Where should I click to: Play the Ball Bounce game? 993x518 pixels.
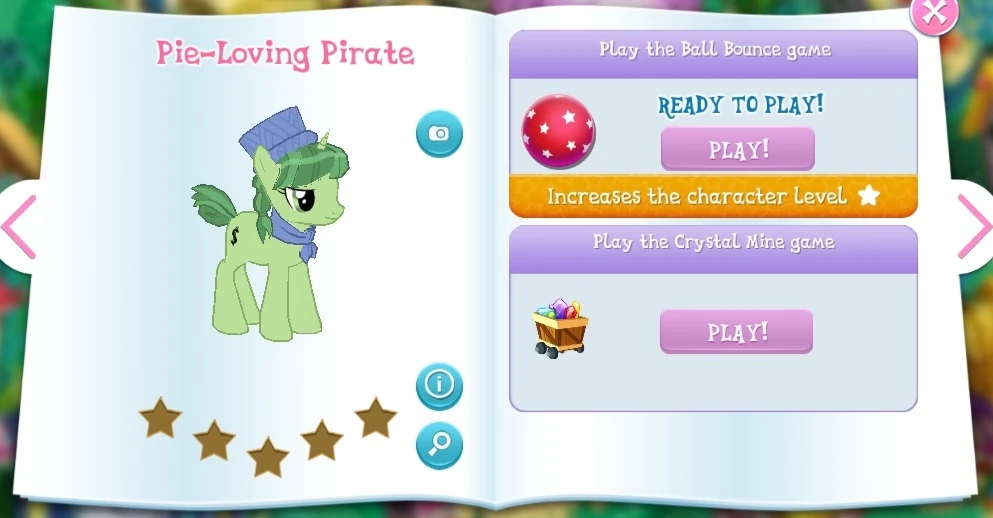tap(738, 149)
